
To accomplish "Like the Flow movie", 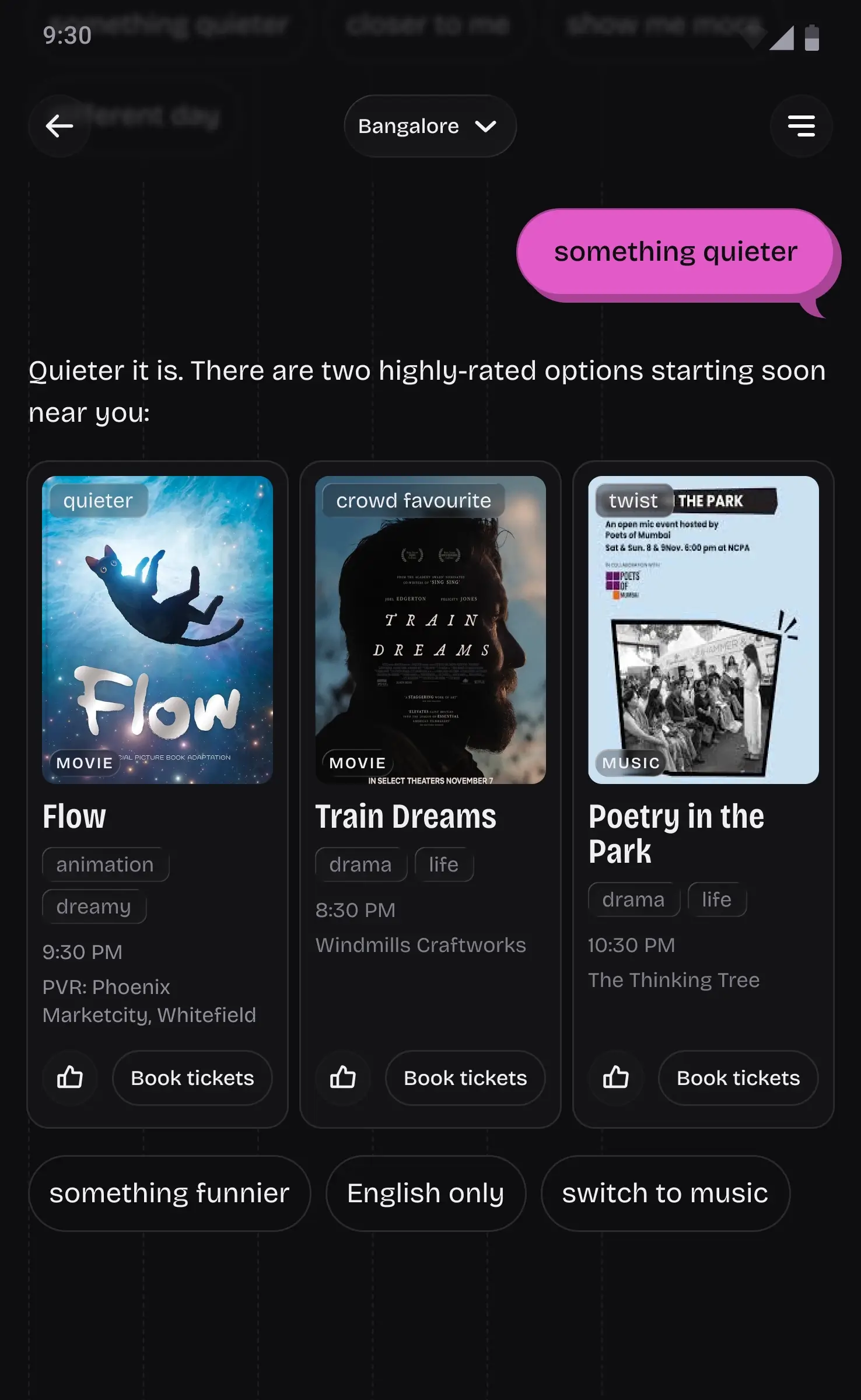I will (70, 1077).
